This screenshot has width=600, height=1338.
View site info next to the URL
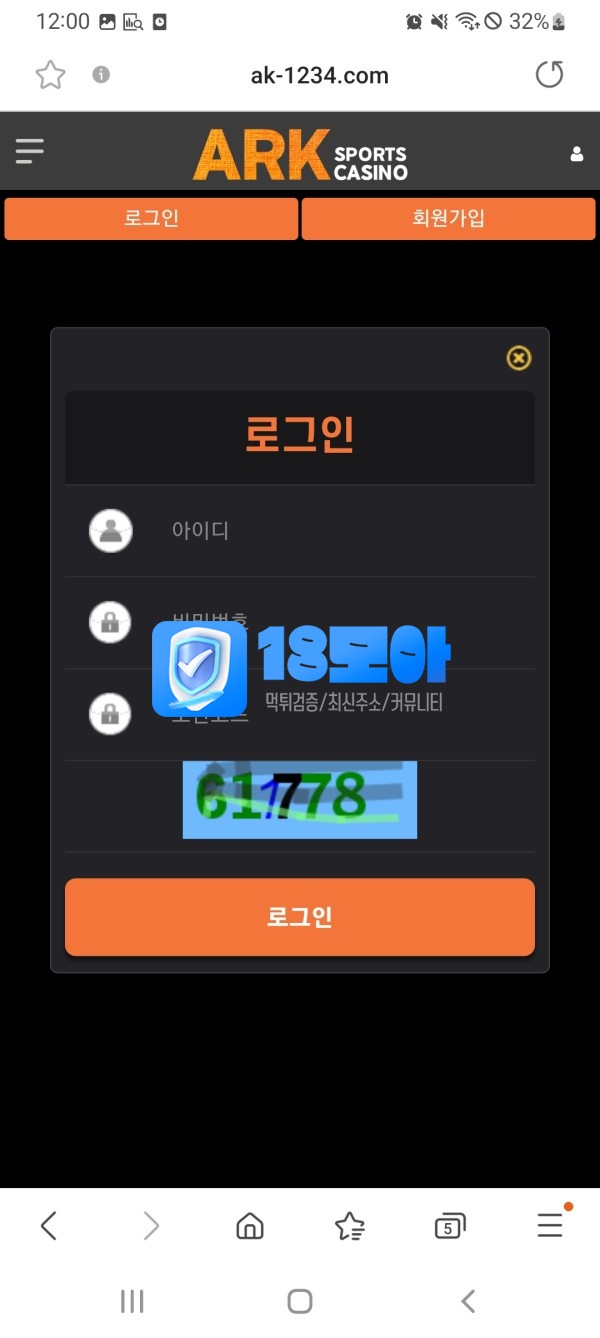click(101, 75)
